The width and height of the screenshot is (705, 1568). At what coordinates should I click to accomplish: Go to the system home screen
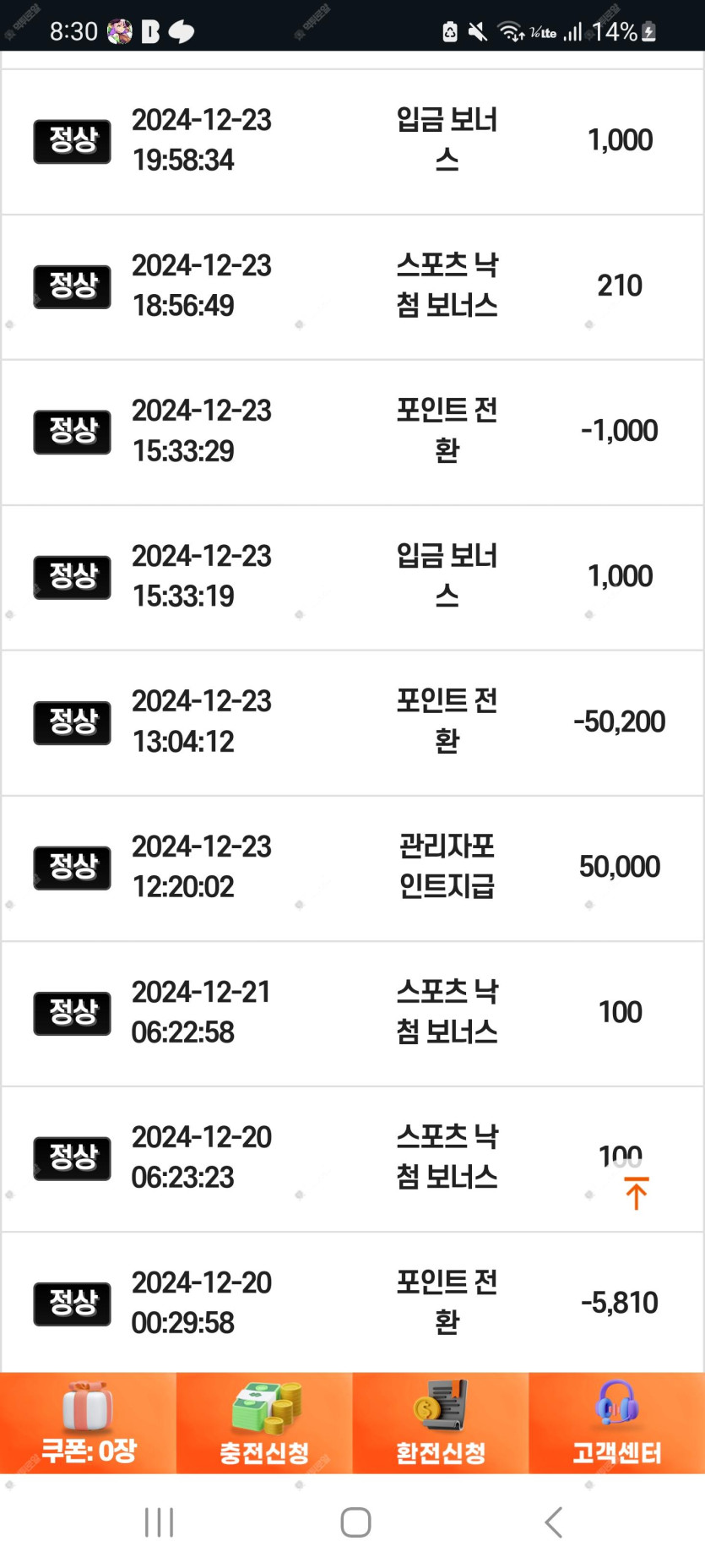coord(355,1522)
